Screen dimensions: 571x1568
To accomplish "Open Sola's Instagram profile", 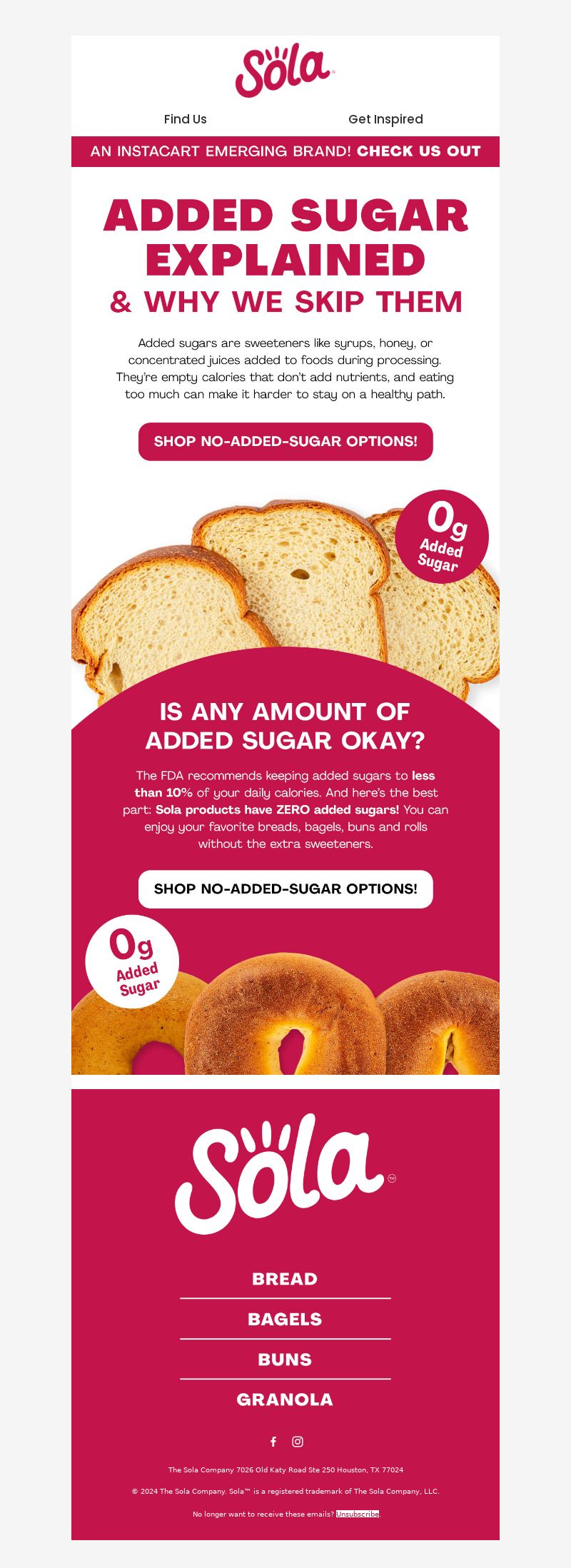I will [x=298, y=1442].
